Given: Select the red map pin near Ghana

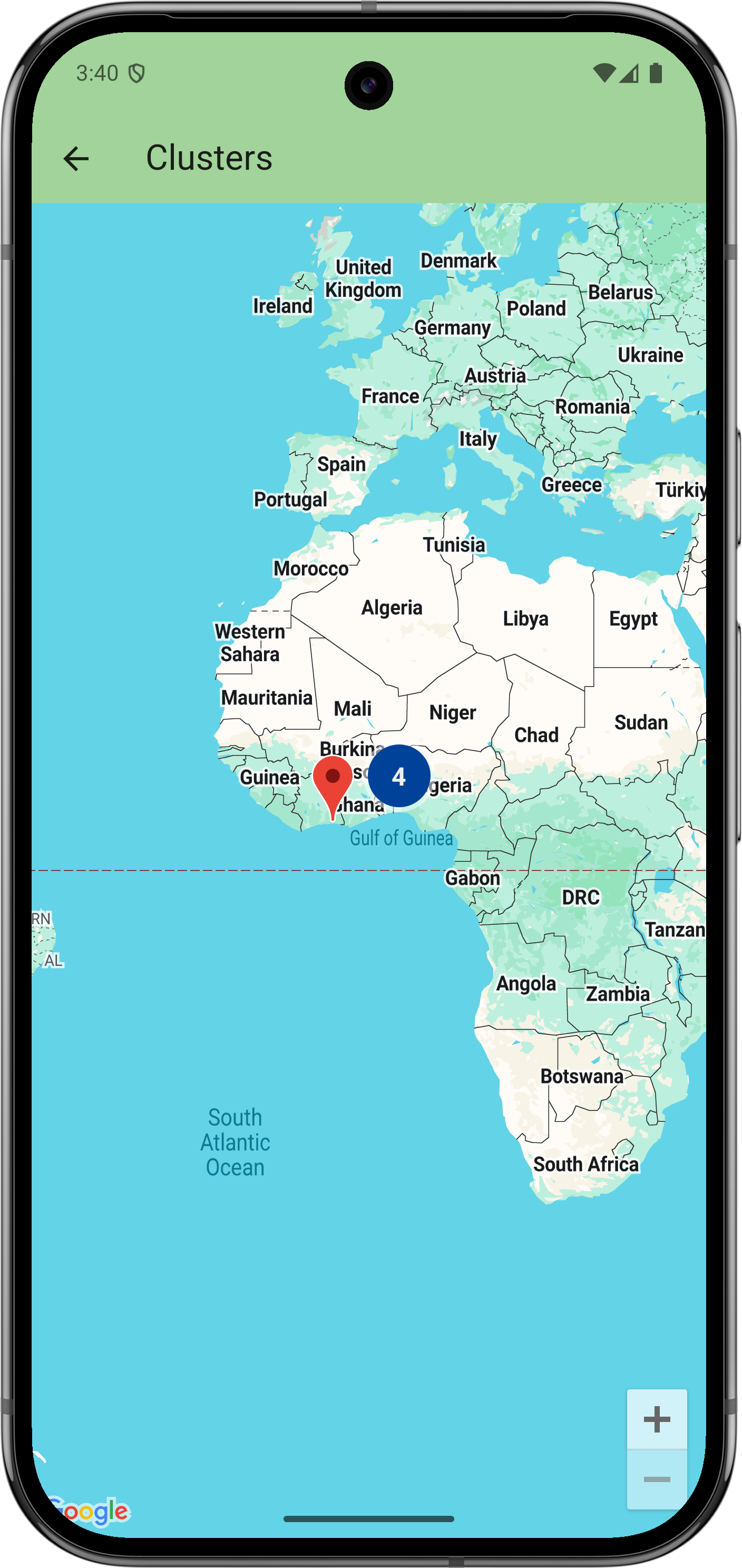Looking at the screenshot, I should click(x=333, y=780).
